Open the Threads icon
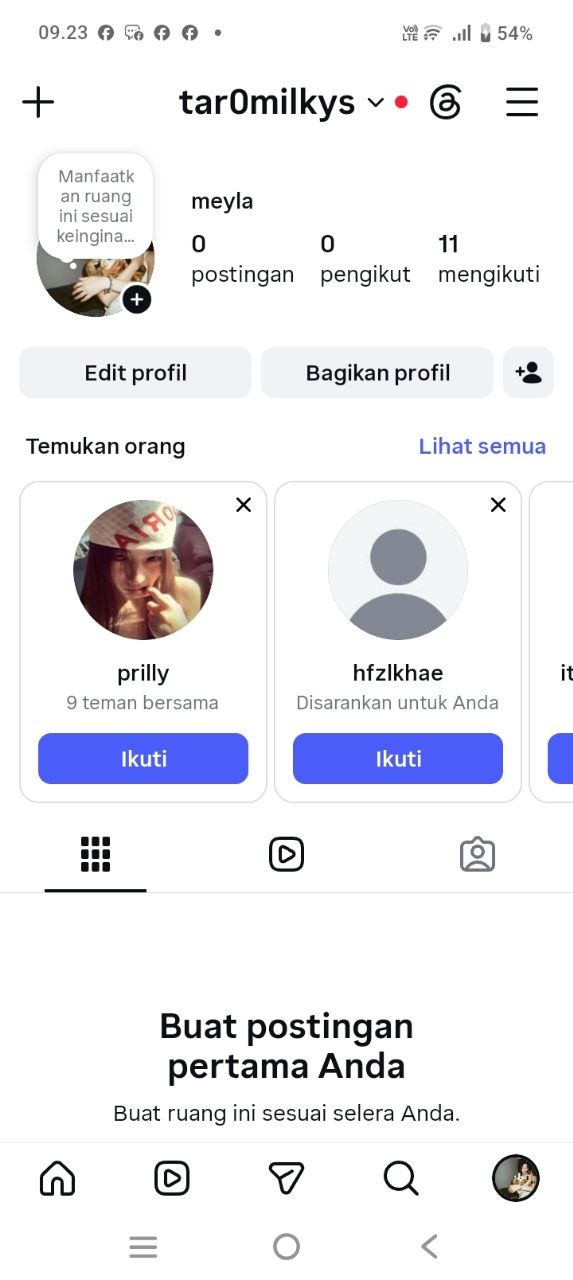 tap(445, 102)
